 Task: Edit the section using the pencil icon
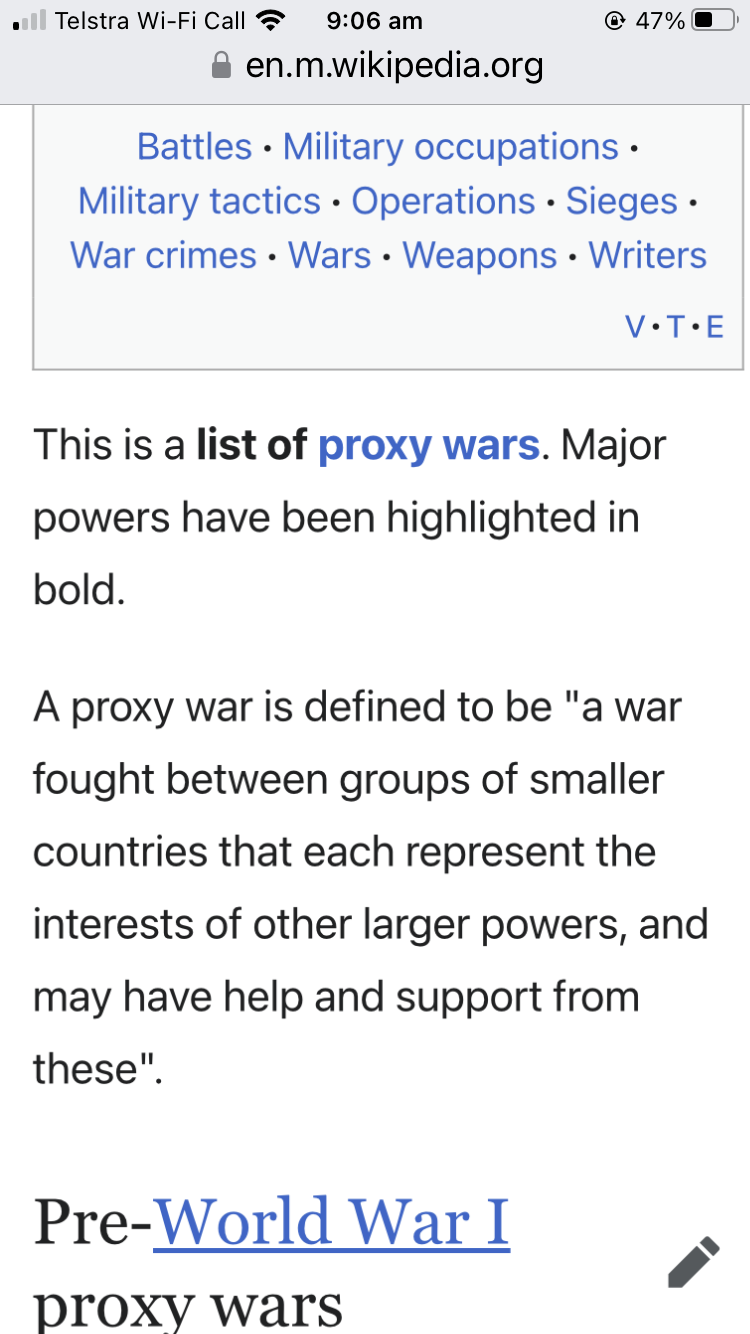[x=693, y=1262]
